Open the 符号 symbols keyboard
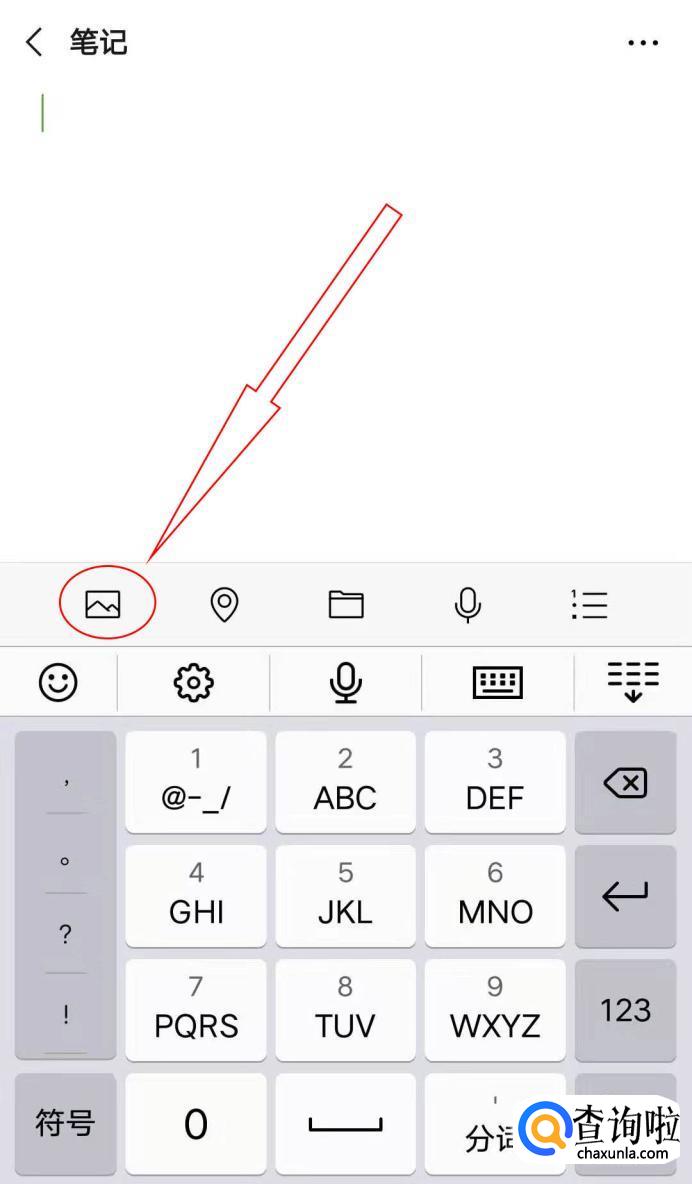Viewport: 692px width, 1184px height. click(x=65, y=1123)
